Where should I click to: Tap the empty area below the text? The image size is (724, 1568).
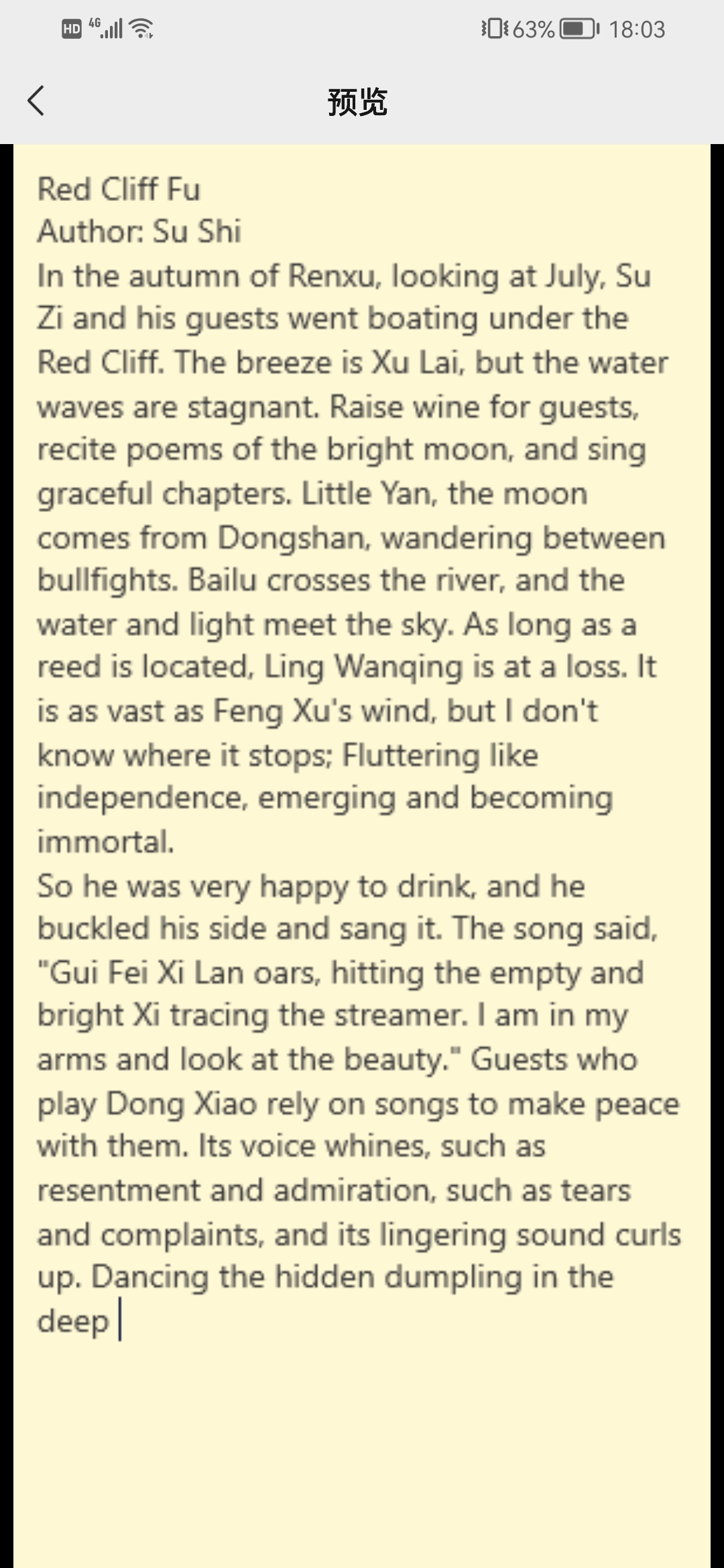[362, 1441]
